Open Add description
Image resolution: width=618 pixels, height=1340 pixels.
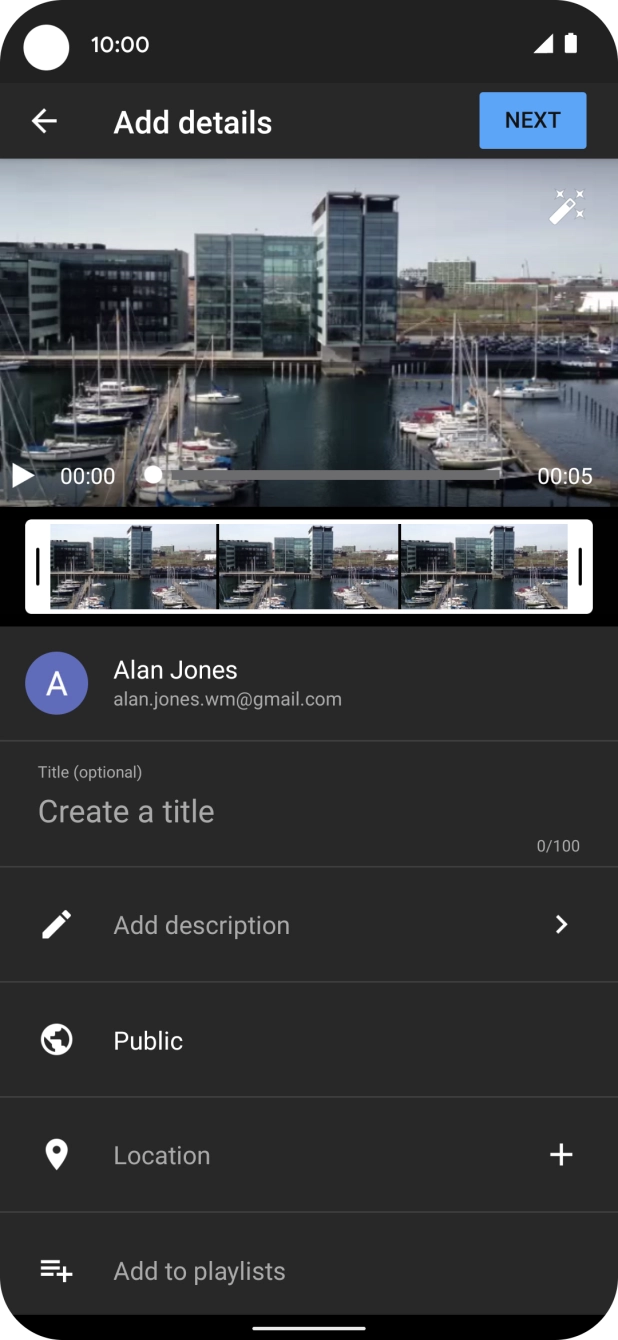[308, 925]
